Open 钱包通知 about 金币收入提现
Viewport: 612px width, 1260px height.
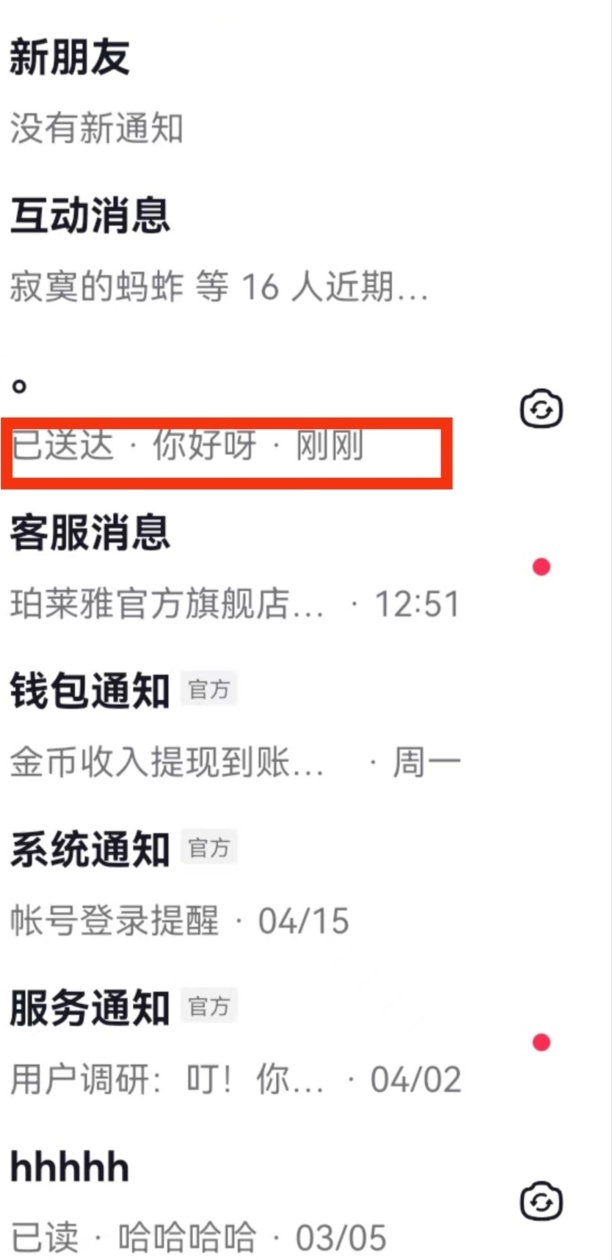(x=306, y=727)
